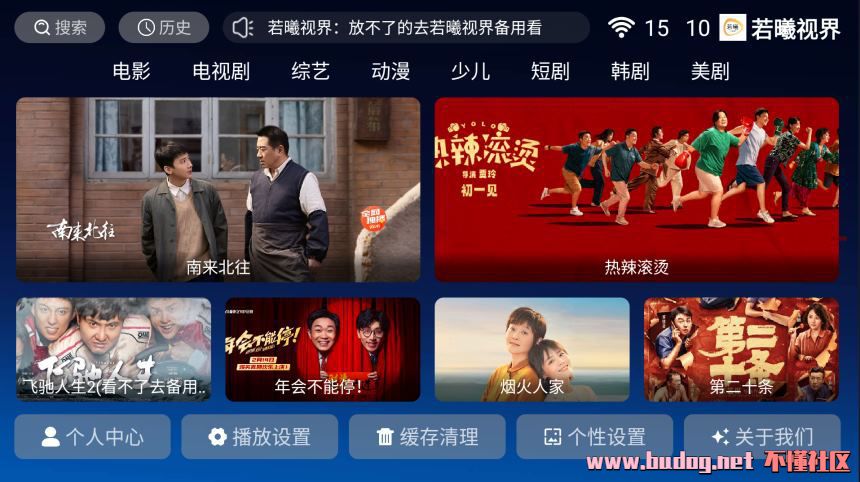Open the 搜索 search button
Screen dimensions: 860x482
(x=60, y=28)
